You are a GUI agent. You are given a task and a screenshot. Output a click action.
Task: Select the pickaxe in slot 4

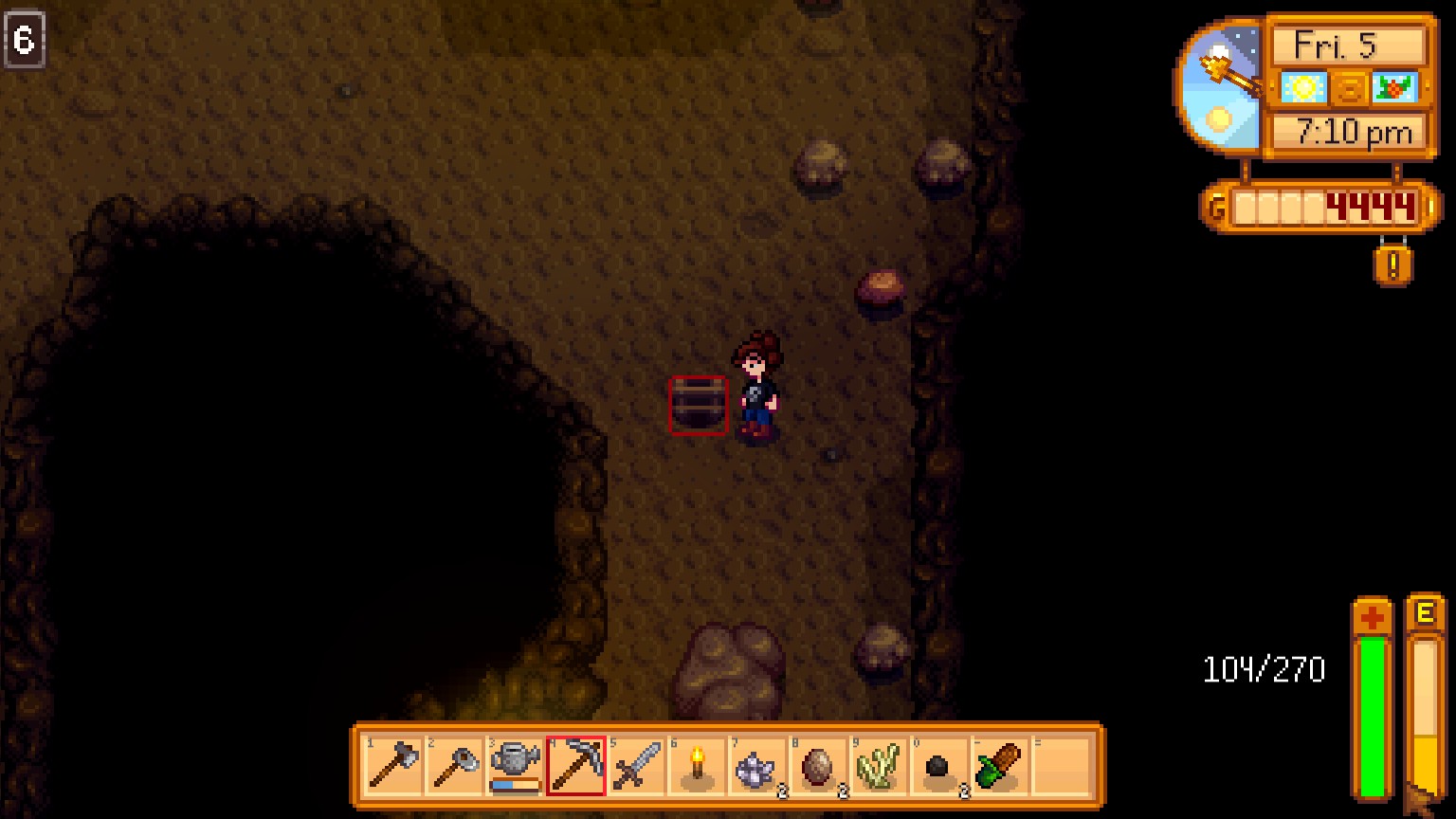575,766
